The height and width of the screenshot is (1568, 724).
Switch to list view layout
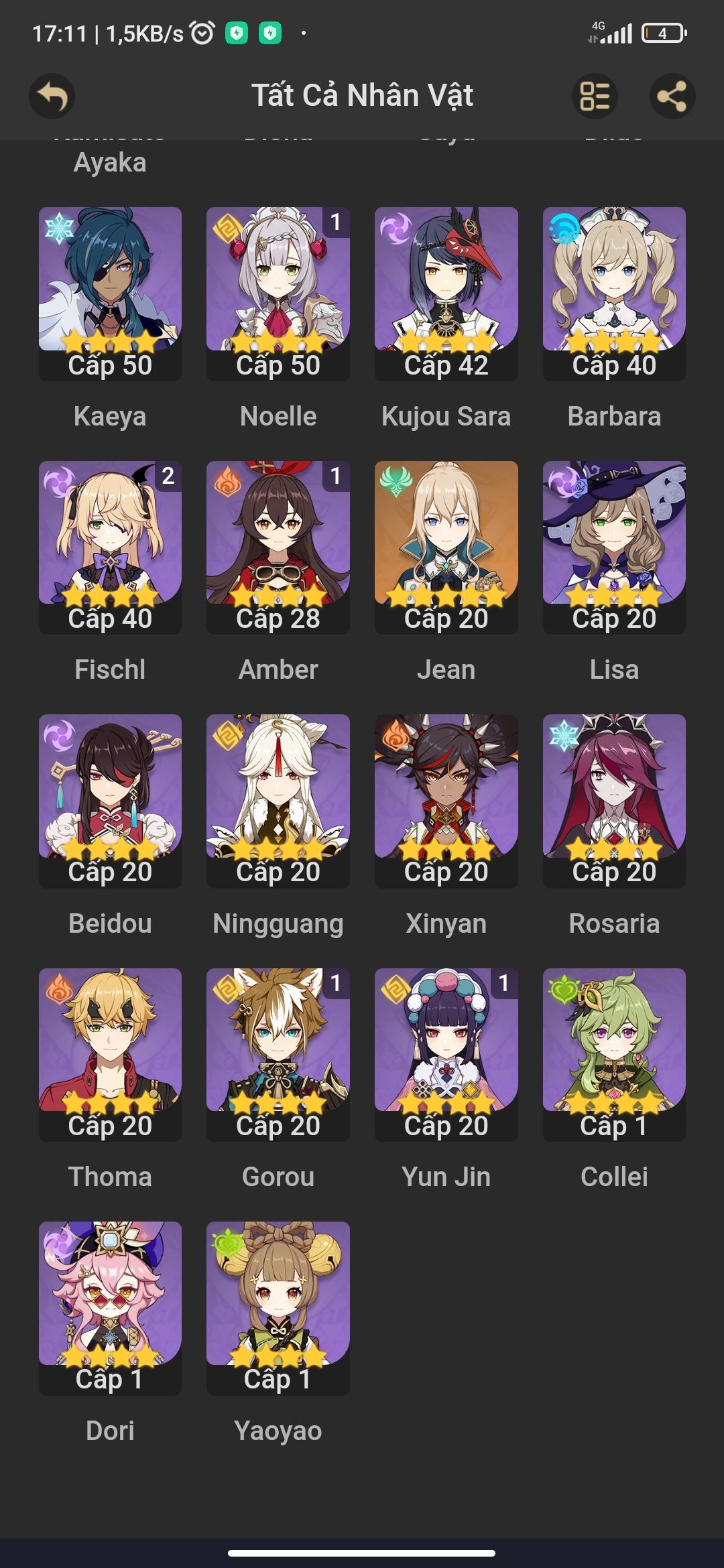[x=595, y=96]
